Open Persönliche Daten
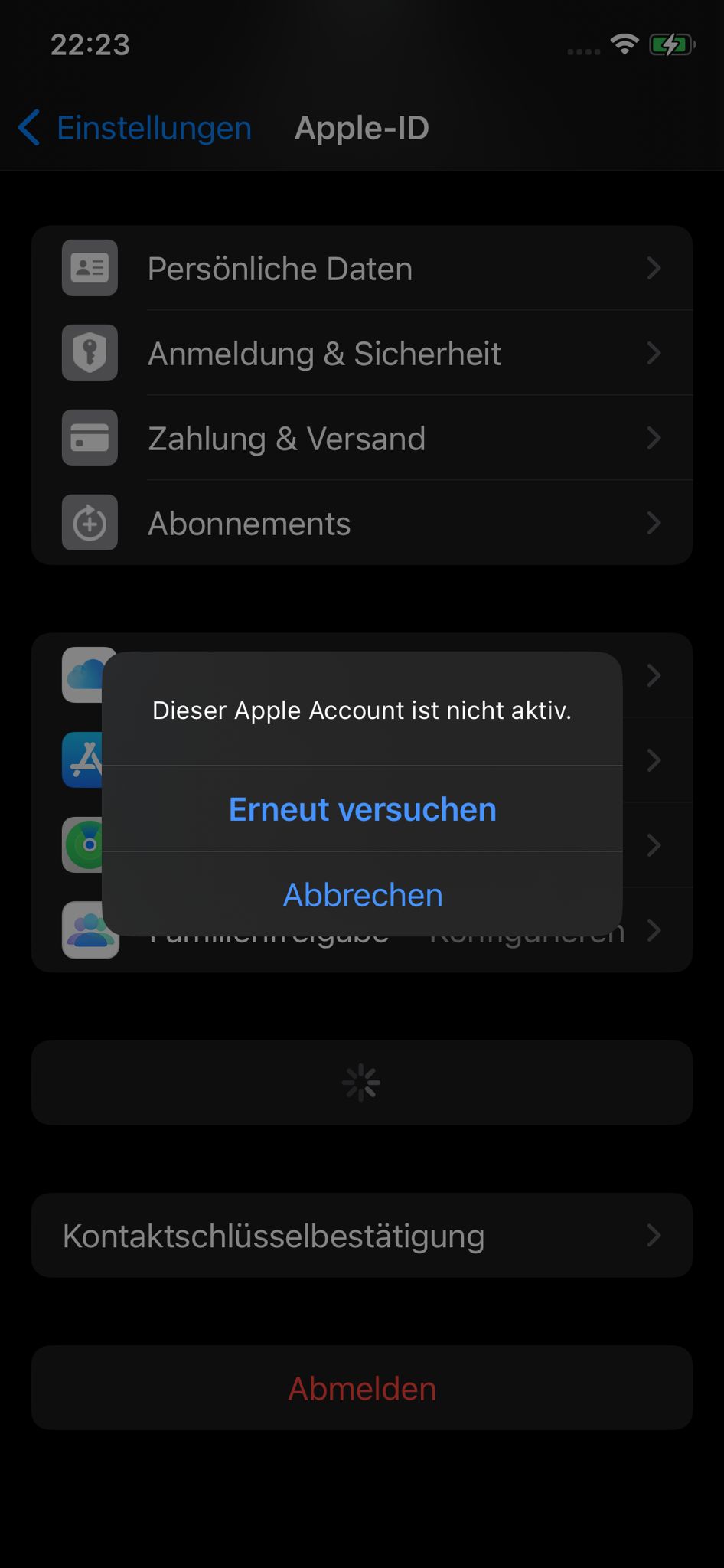This screenshot has width=724, height=1568. coord(362,268)
